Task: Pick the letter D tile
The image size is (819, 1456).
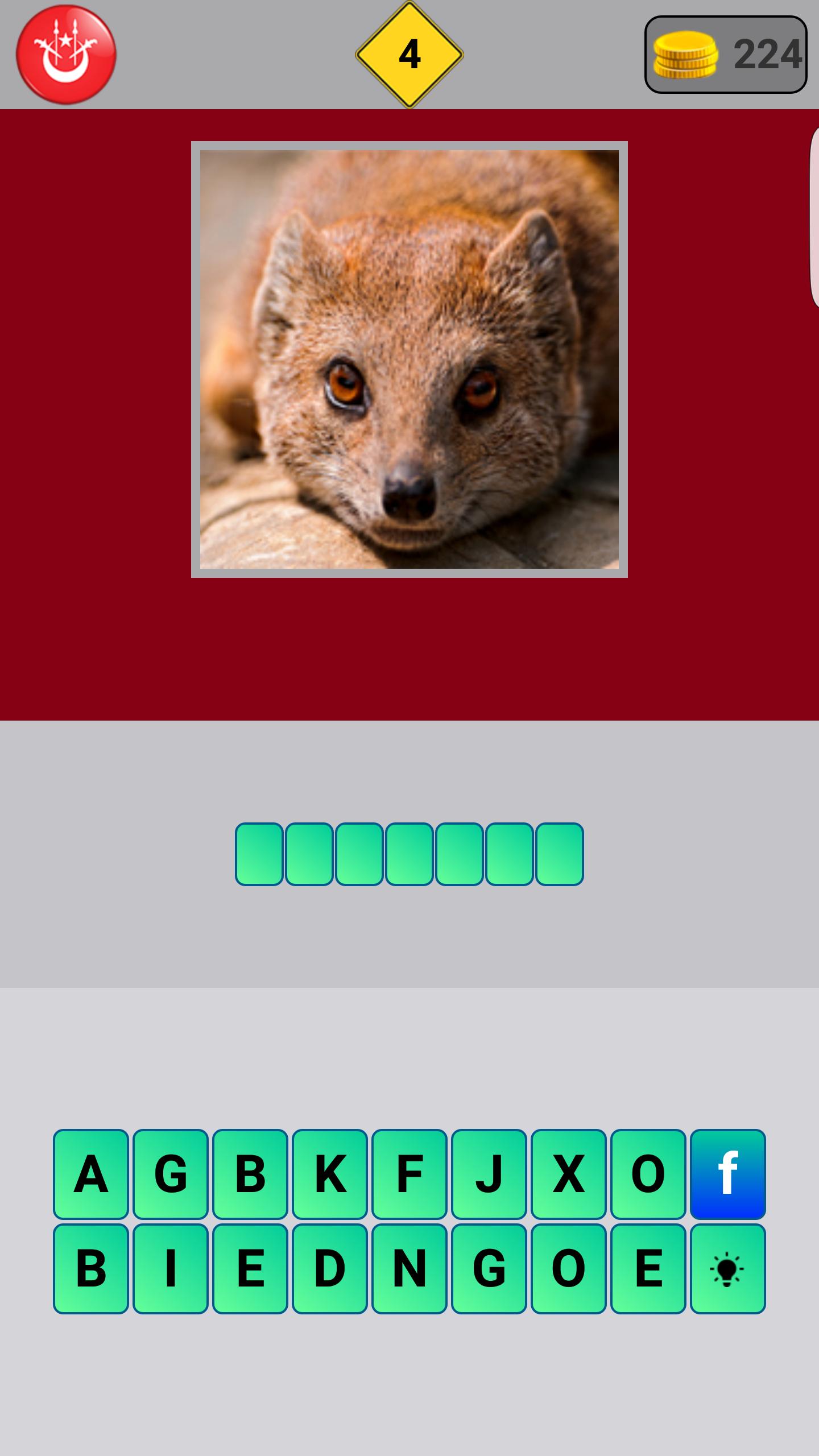Action: [330, 1269]
